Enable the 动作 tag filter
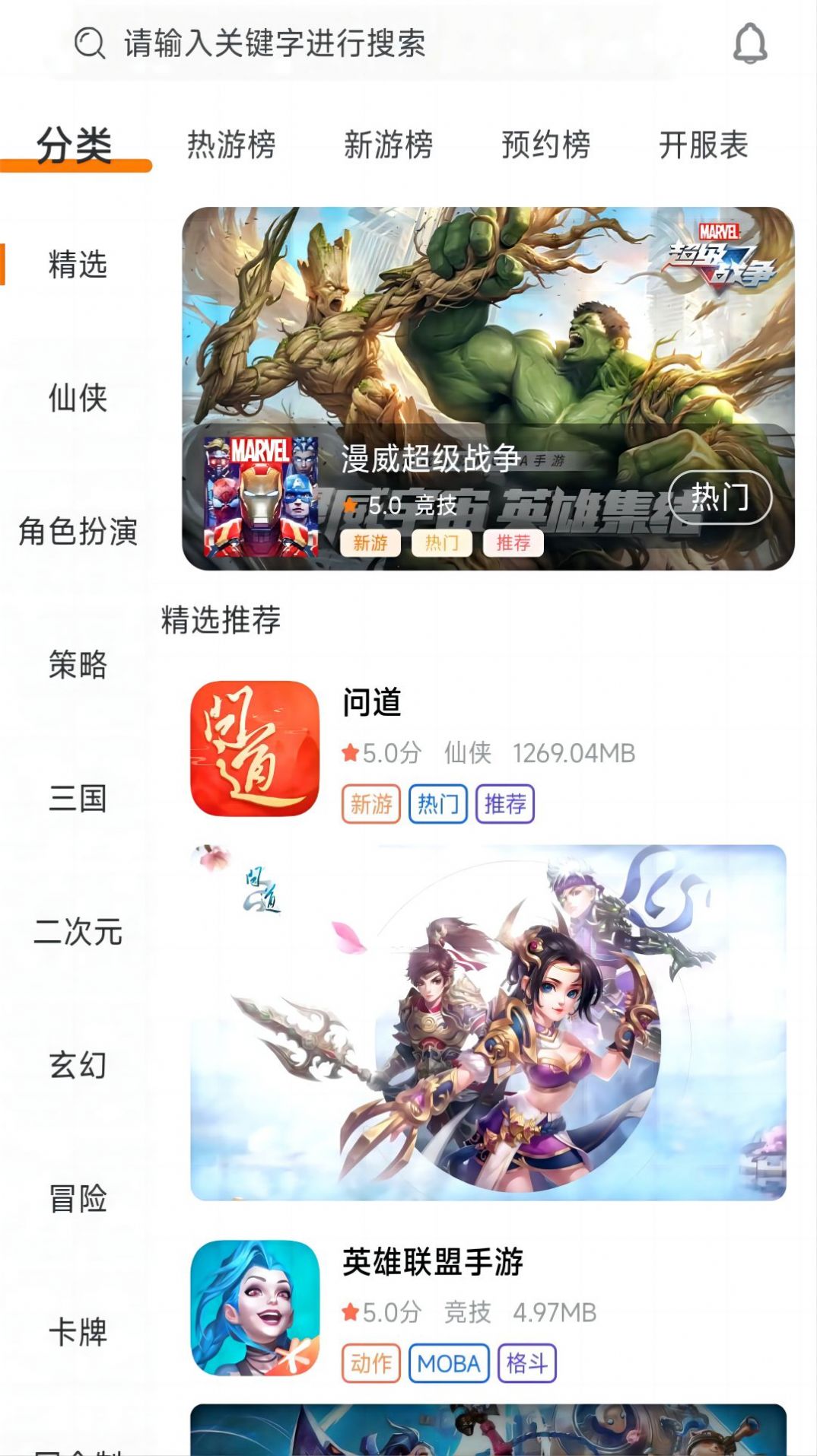This screenshot has height=1456, width=817. tap(372, 1362)
